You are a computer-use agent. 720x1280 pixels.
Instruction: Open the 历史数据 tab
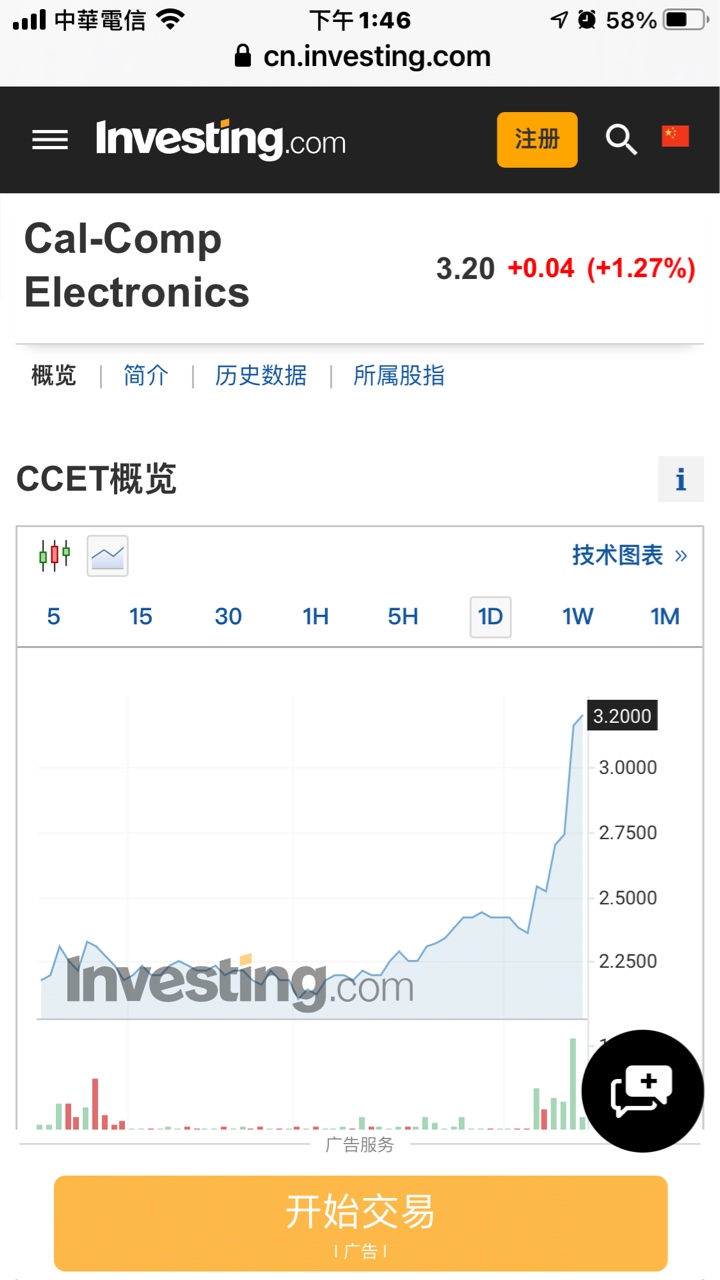click(261, 376)
